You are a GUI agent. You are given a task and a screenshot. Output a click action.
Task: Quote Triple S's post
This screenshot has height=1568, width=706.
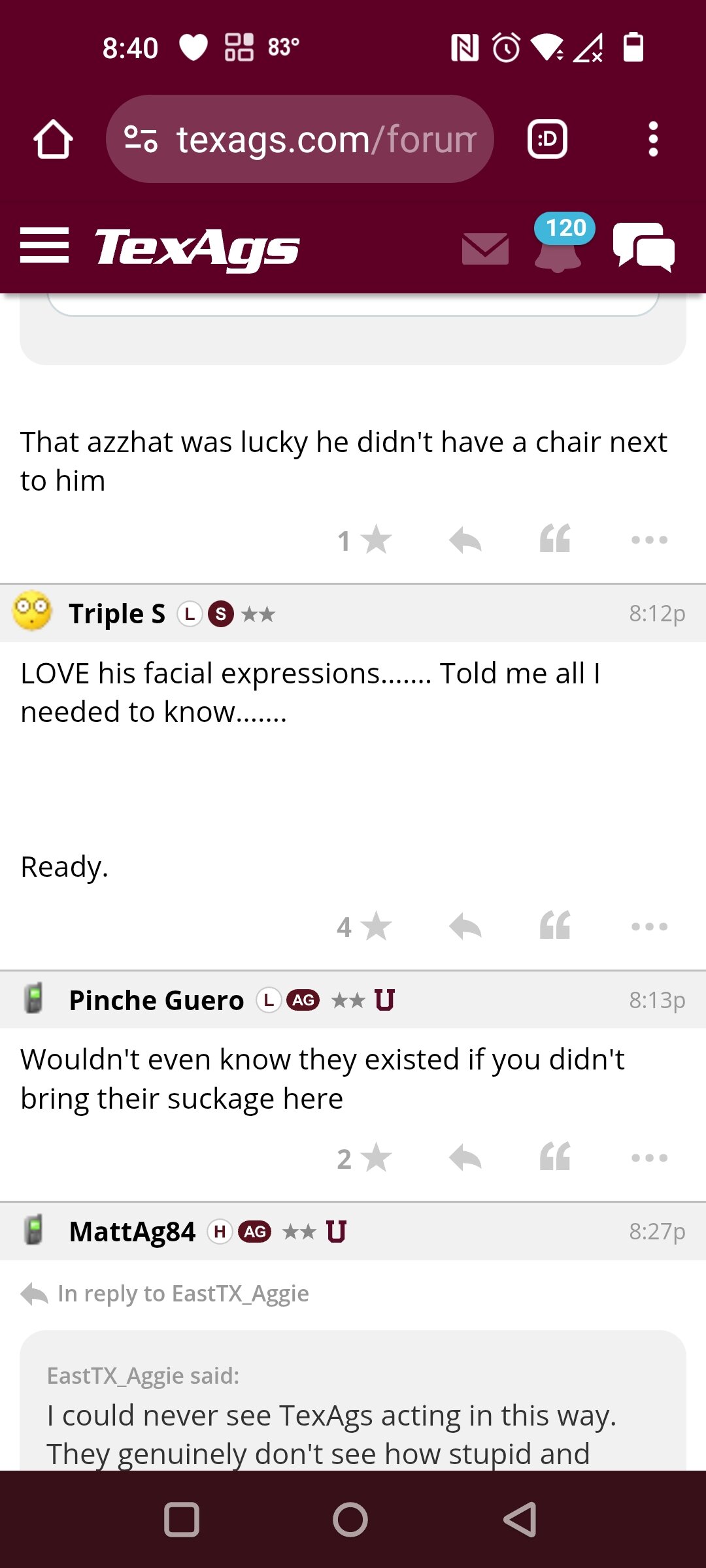click(555, 925)
